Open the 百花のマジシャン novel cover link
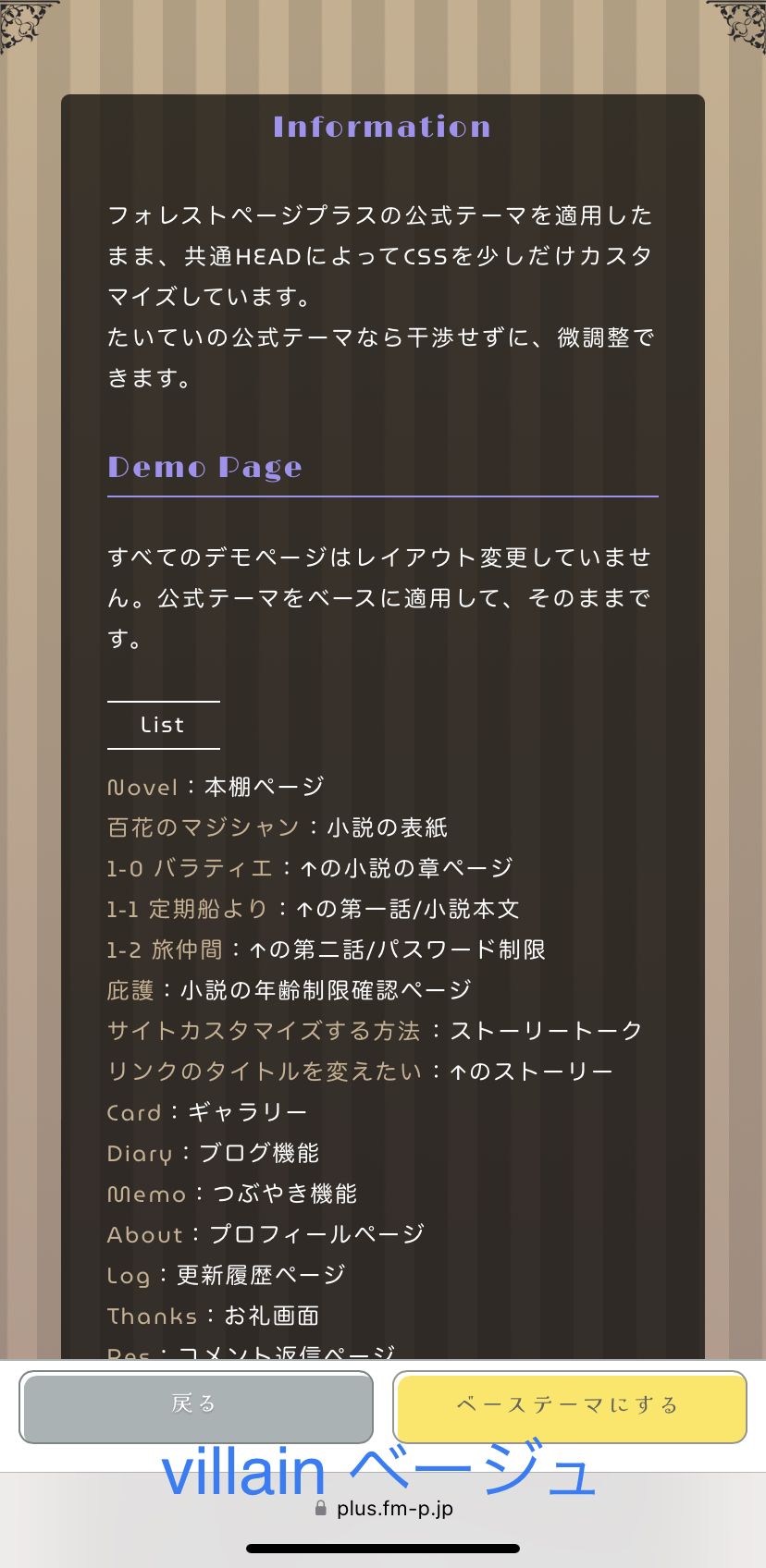Screen dimensions: 766x1568 204,827
